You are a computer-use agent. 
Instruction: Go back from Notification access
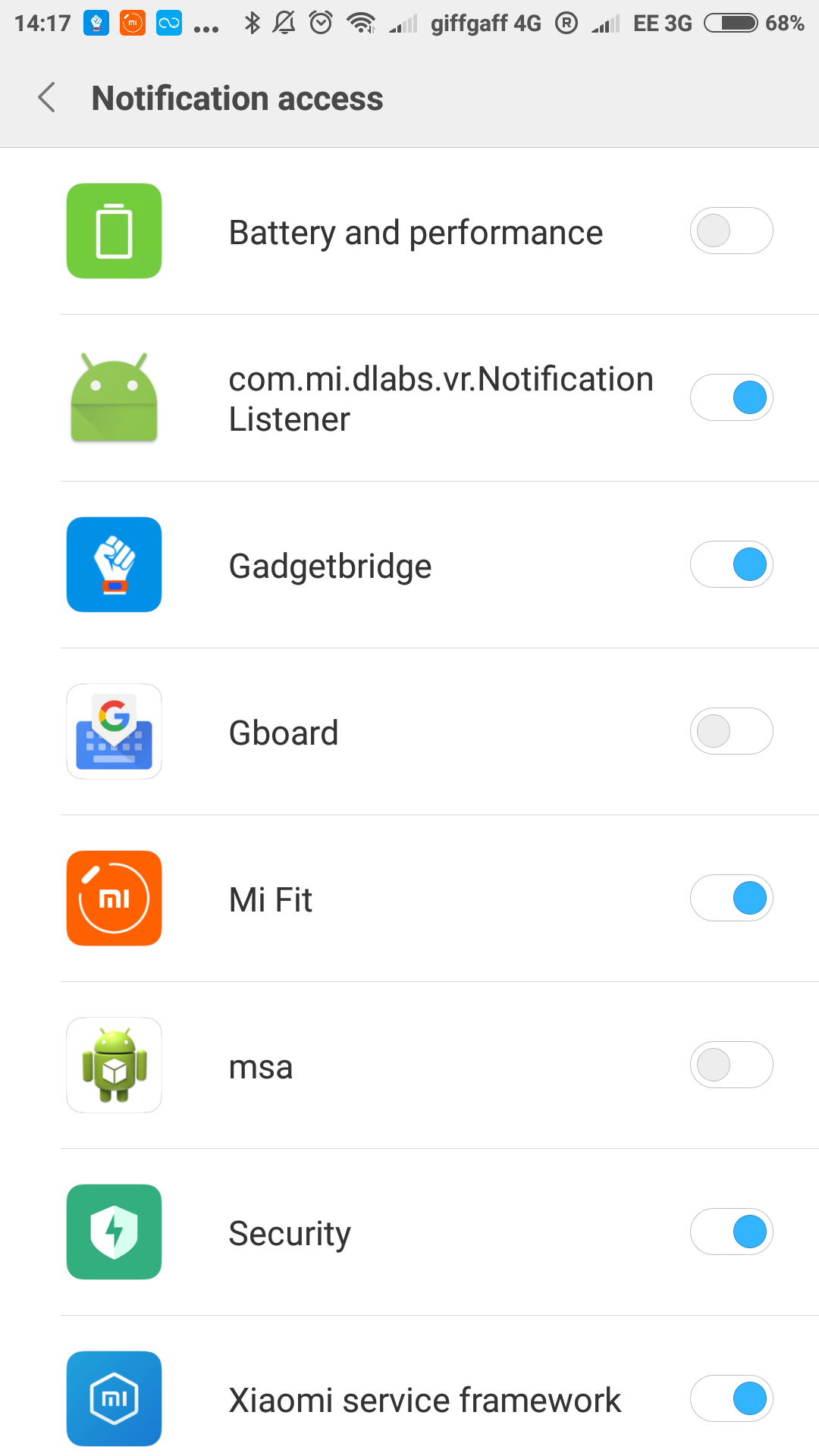click(47, 98)
